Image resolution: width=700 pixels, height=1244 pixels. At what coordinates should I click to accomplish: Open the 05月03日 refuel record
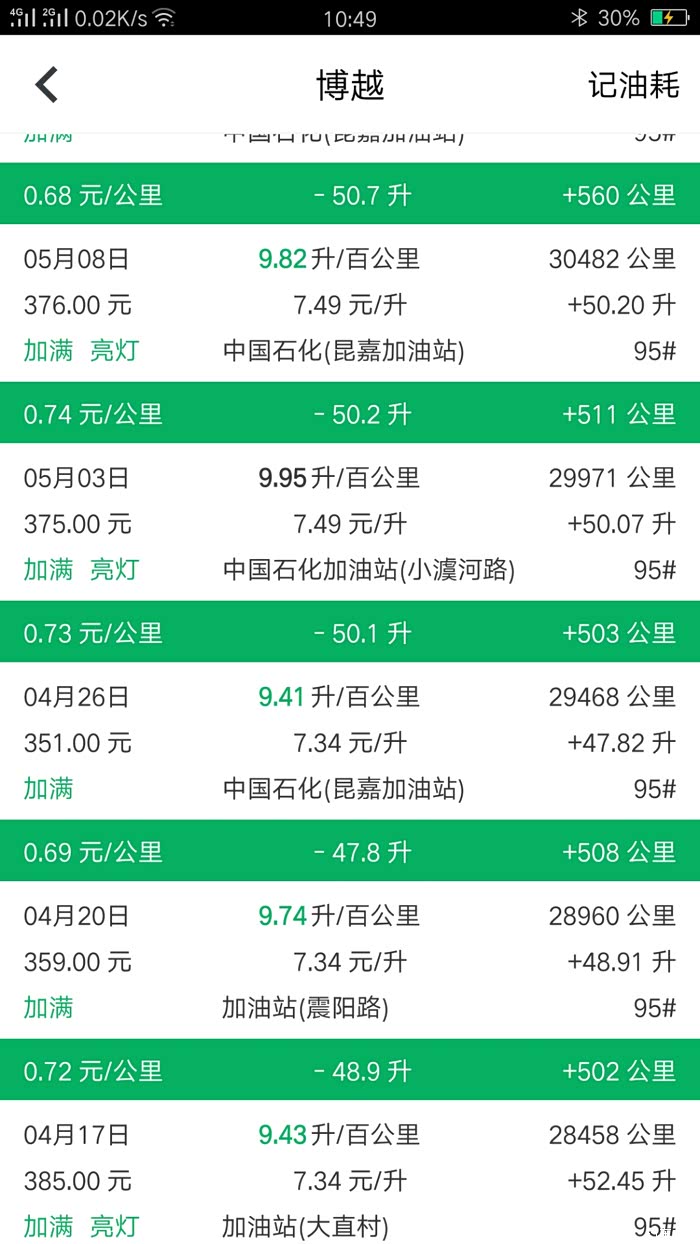[350, 523]
